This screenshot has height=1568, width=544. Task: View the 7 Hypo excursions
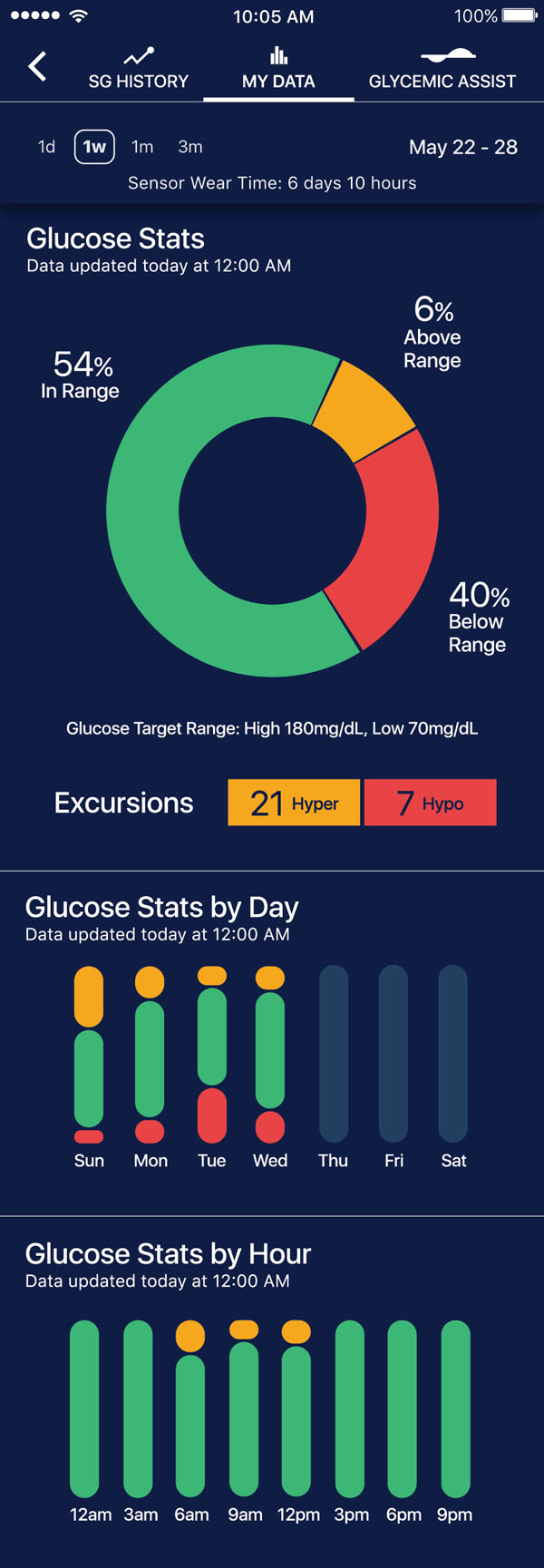430,803
